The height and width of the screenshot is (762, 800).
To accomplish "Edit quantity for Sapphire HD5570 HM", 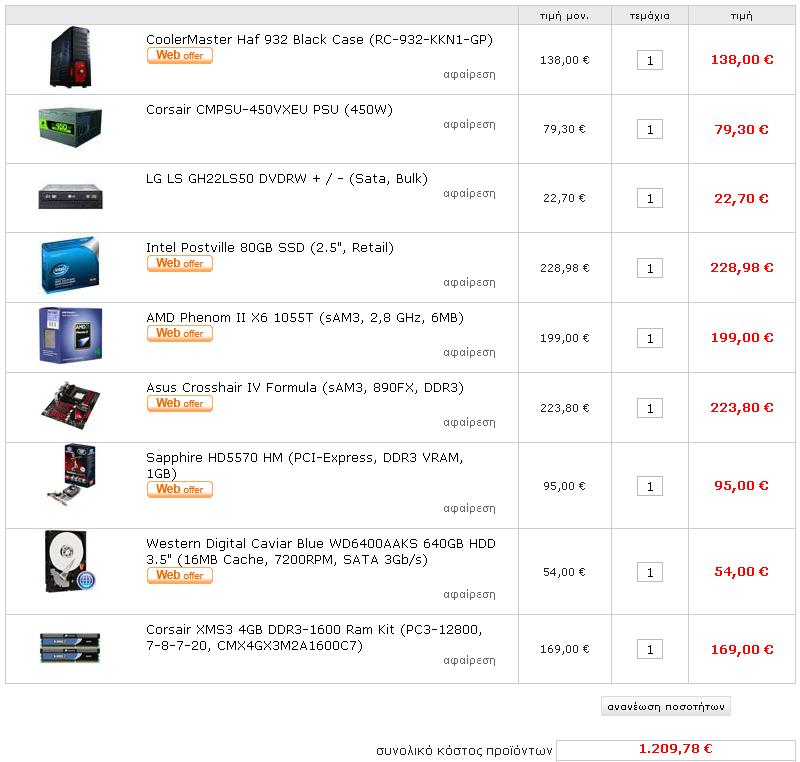I will pos(649,486).
